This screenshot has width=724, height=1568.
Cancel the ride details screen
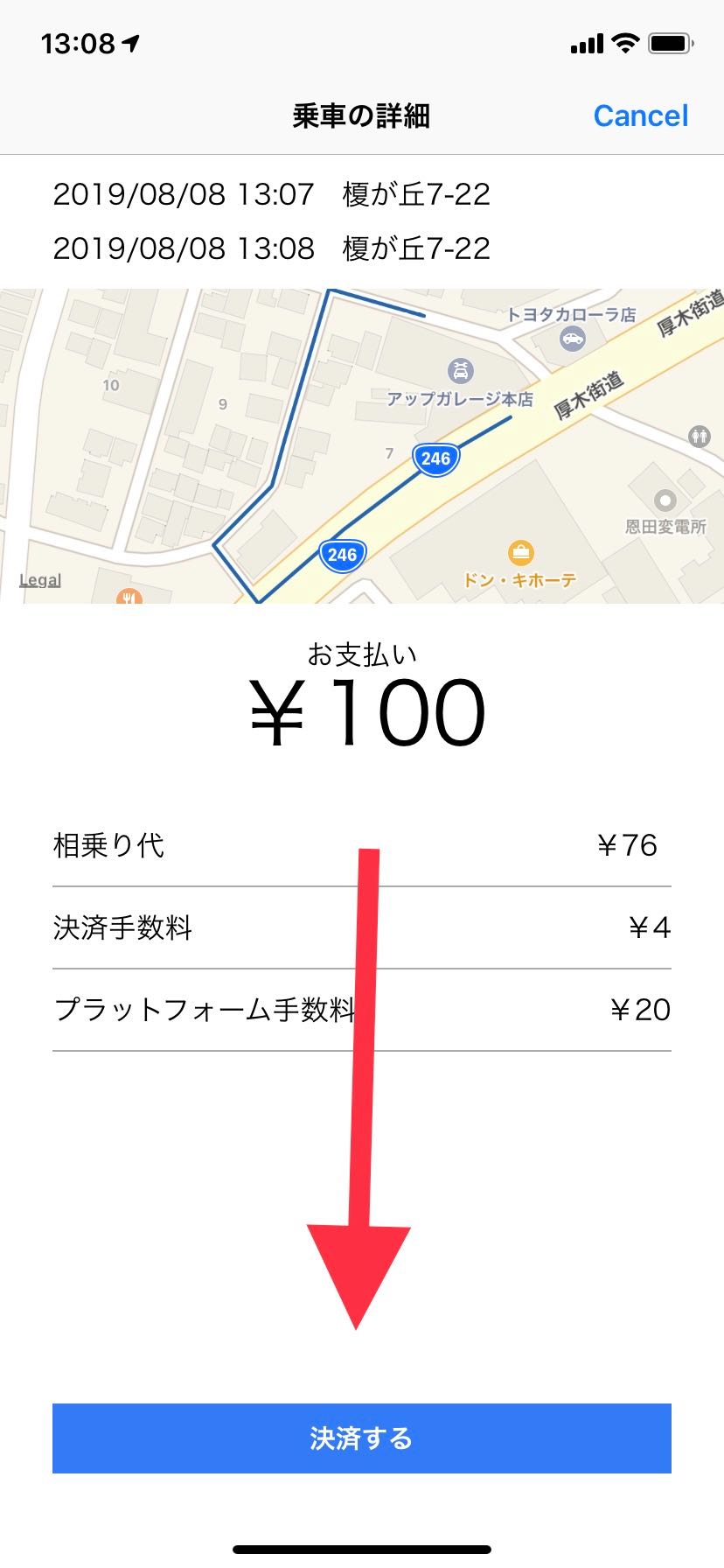[640, 115]
